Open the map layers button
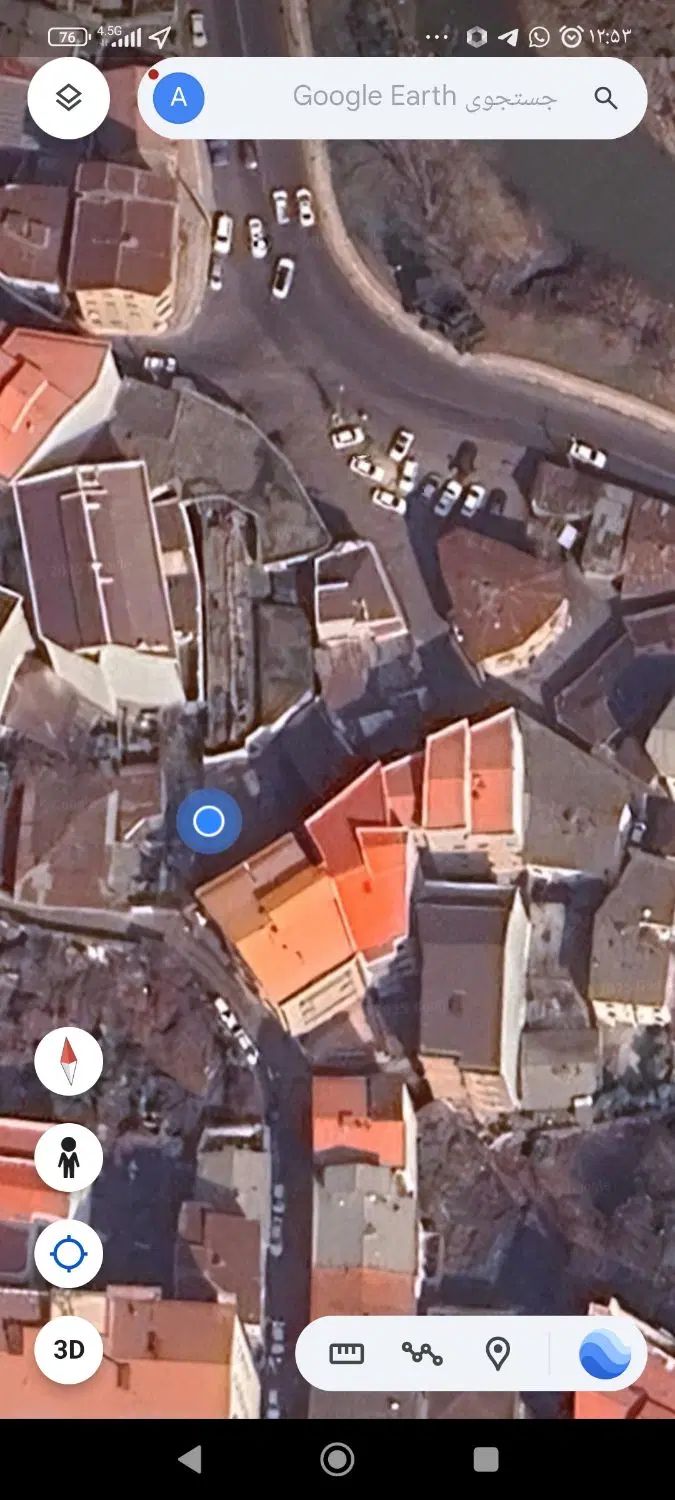Image resolution: width=675 pixels, height=1500 pixels. pyautogui.click(x=68, y=98)
